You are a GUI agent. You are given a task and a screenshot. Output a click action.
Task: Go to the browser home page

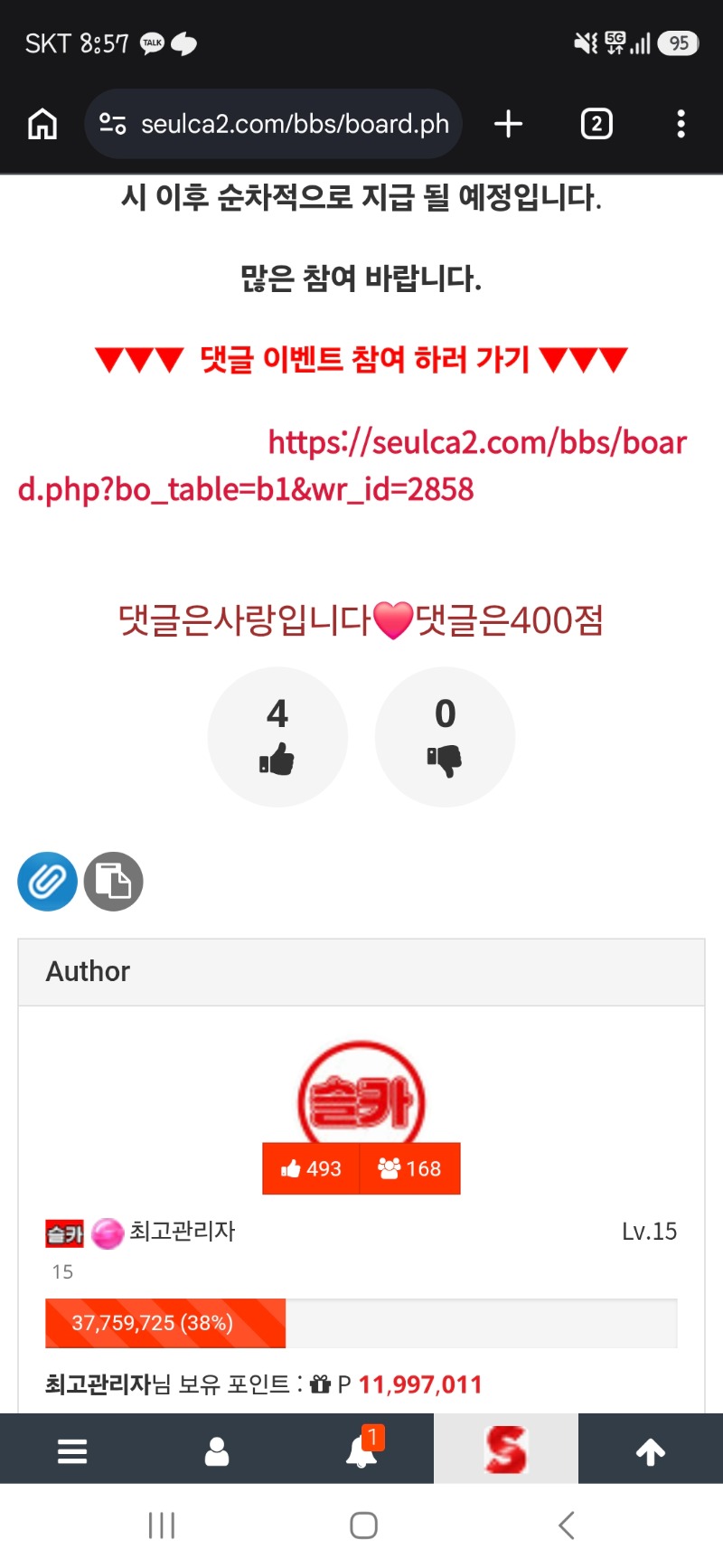pyautogui.click(x=42, y=124)
